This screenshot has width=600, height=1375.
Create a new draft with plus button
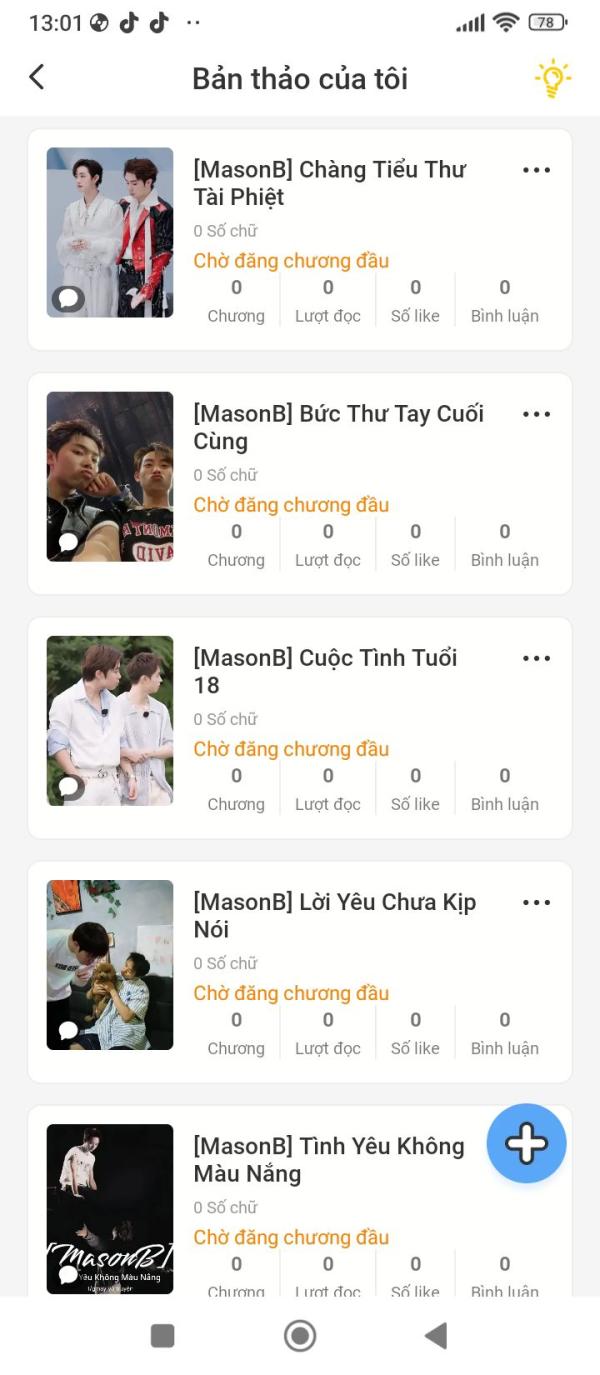click(526, 1143)
